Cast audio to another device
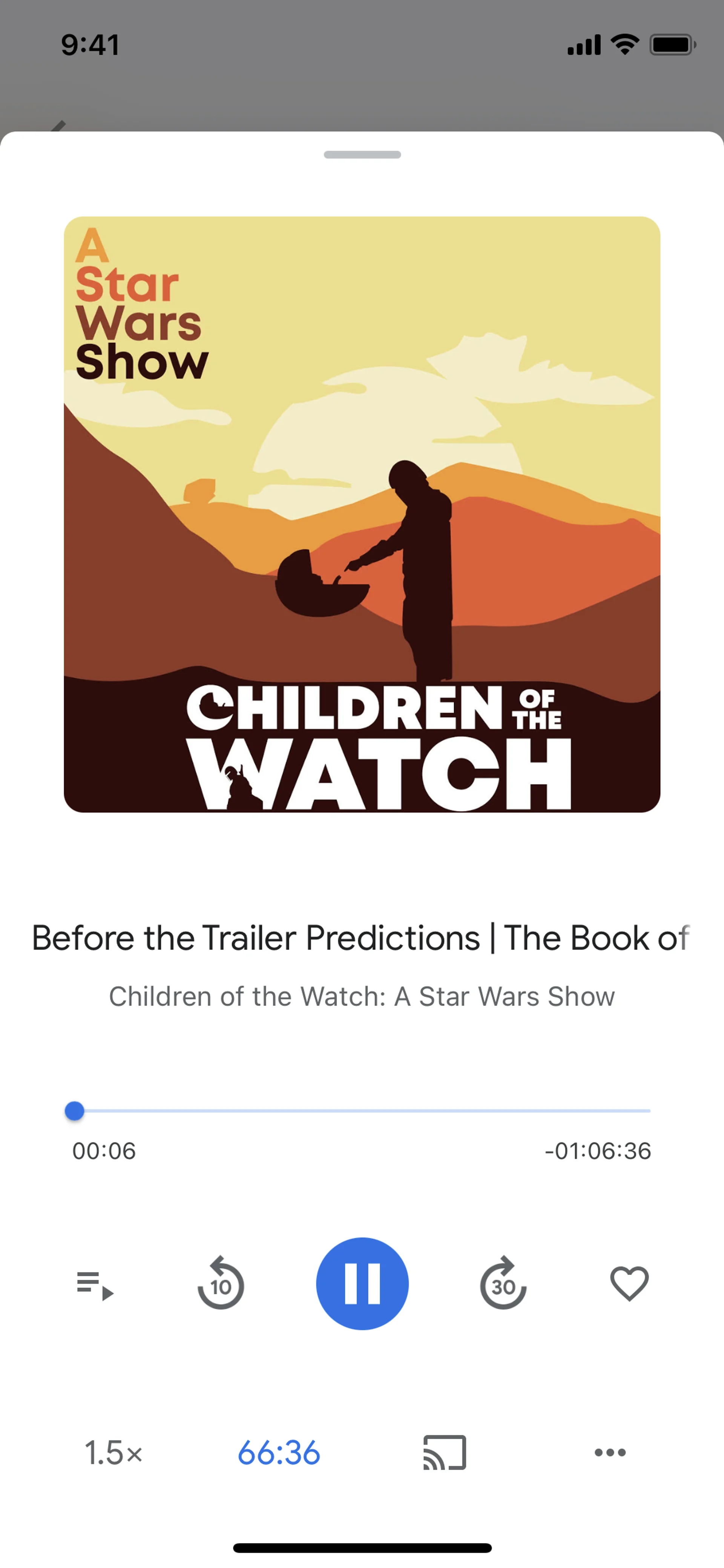Viewport: 724px width, 1568px height. click(444, 1452)
